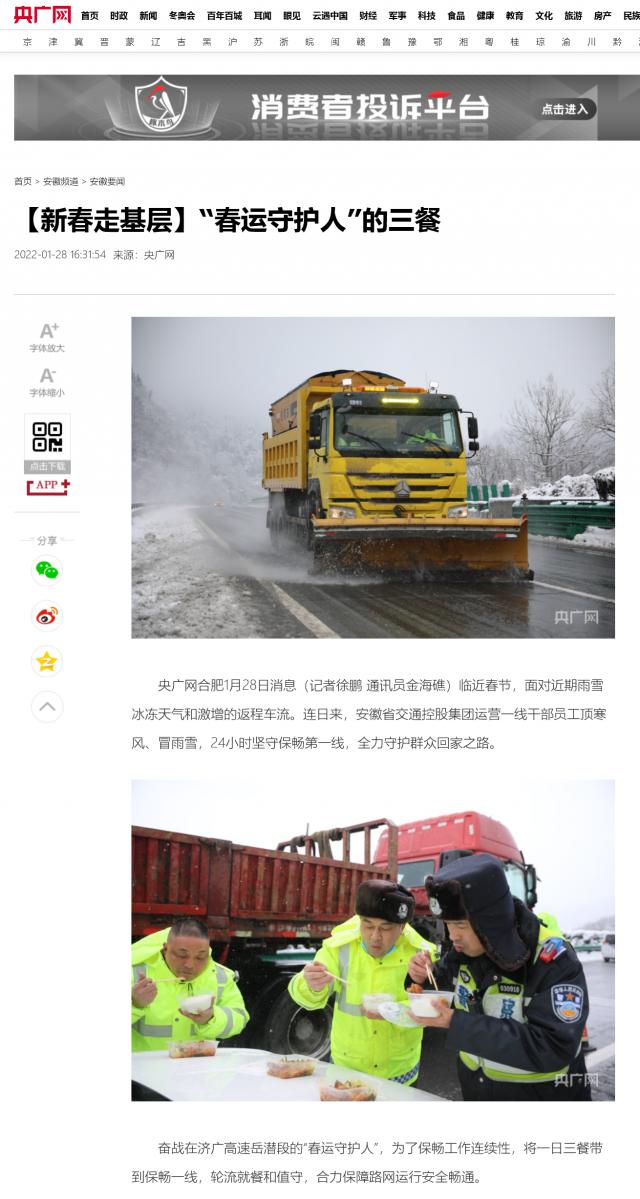640x1199 pixels.
Task: Share the article to WeChat
Action: [47, 570]
